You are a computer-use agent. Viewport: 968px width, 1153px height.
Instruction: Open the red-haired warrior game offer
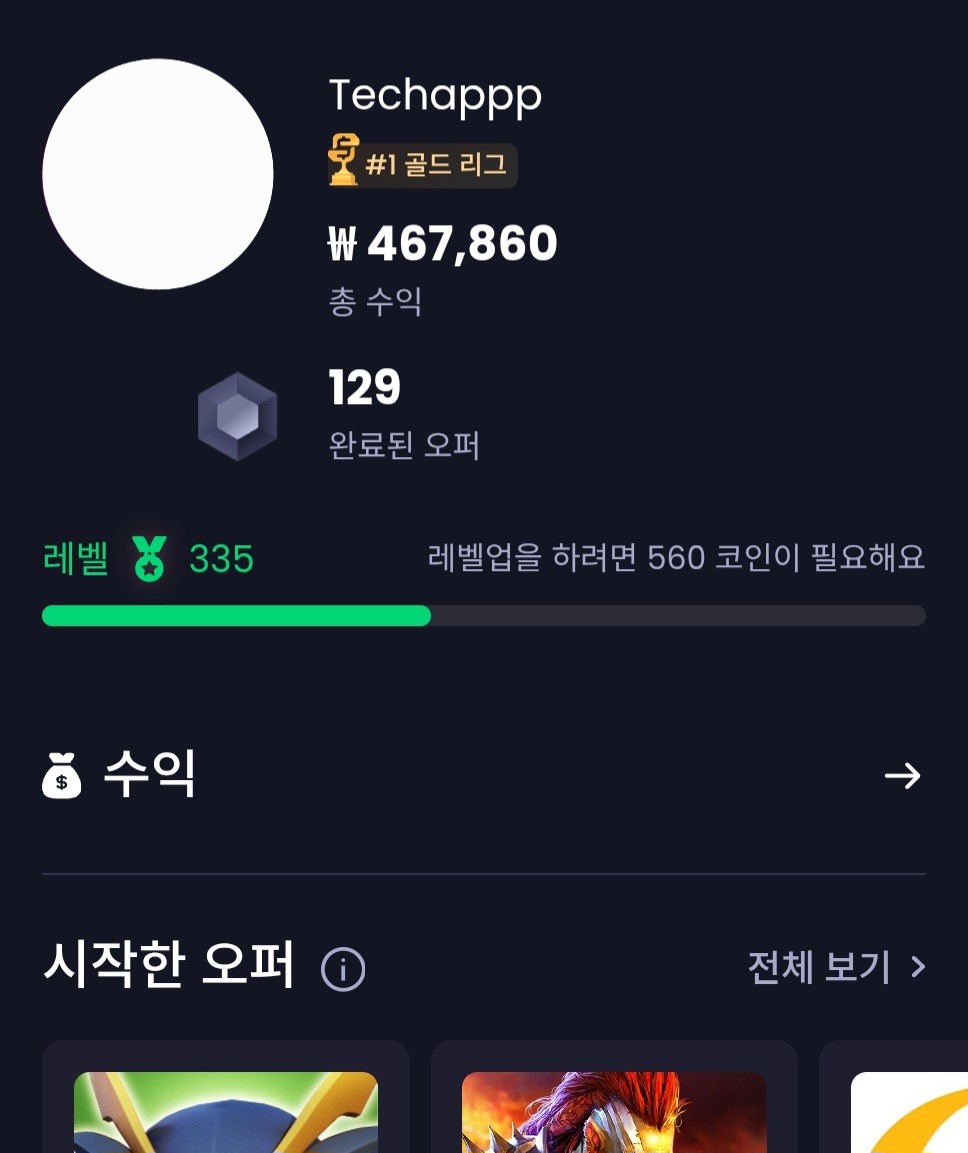tap(614, 1110)
